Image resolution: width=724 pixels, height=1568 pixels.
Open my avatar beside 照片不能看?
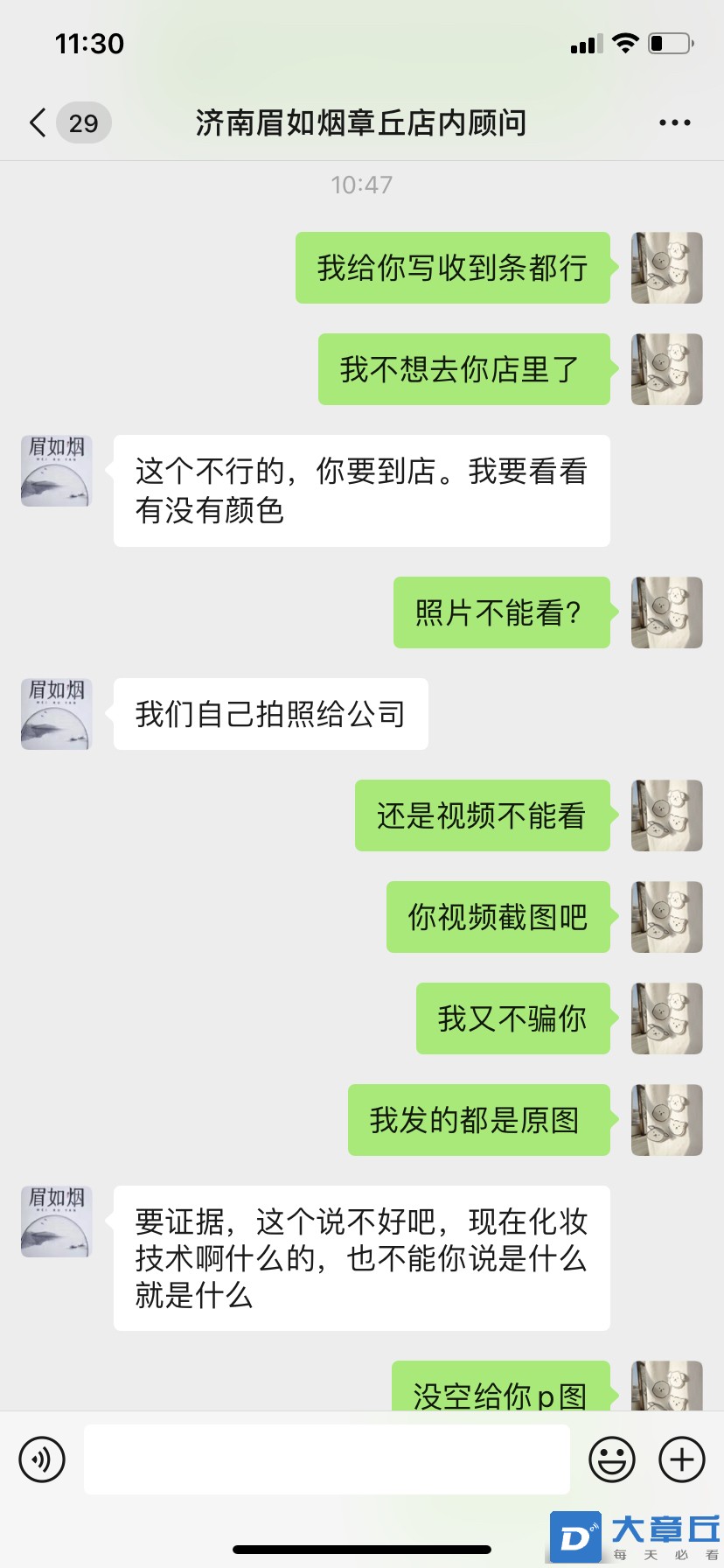point(666,612)
